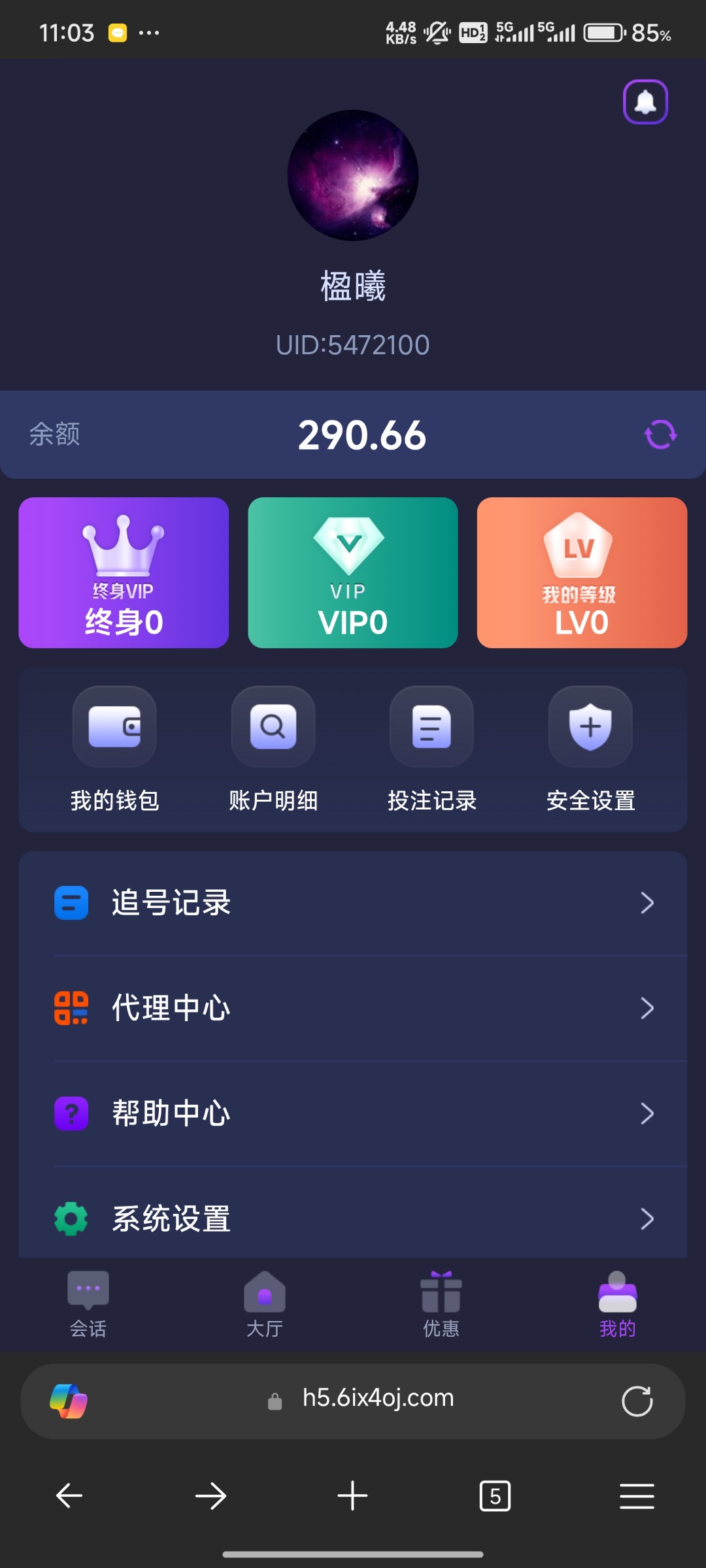Open the VIP0 level card

tap(353, 572)
